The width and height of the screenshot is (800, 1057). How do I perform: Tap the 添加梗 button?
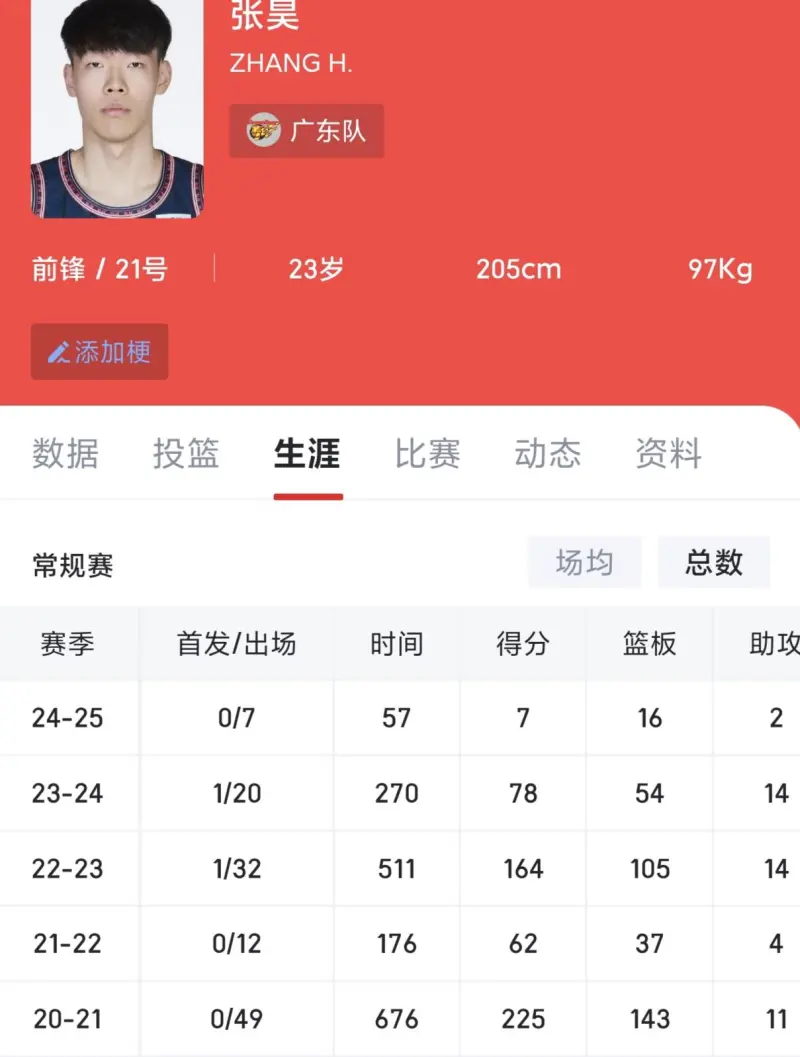click(99, 352)
